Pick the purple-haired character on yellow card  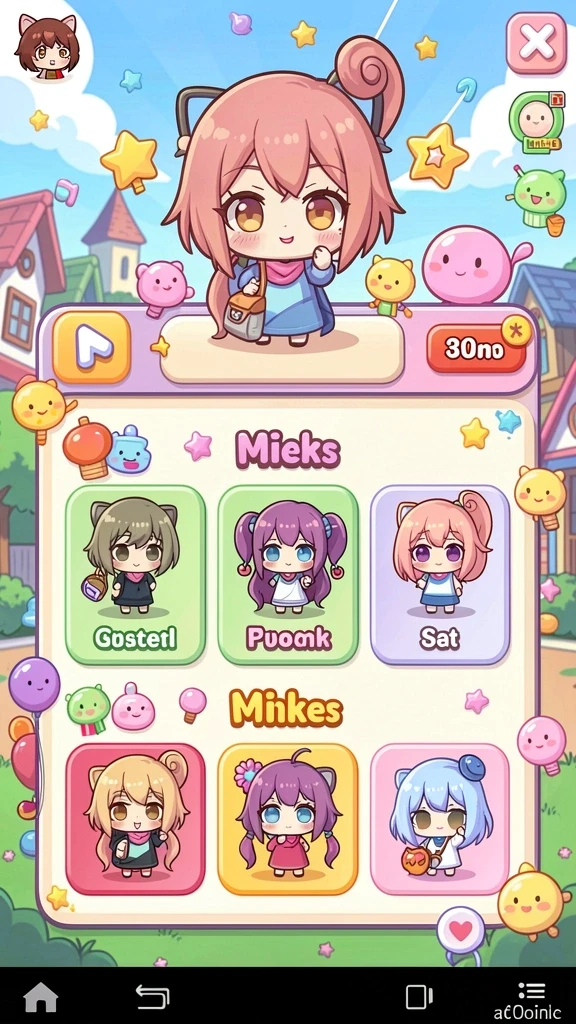[288, 818]
